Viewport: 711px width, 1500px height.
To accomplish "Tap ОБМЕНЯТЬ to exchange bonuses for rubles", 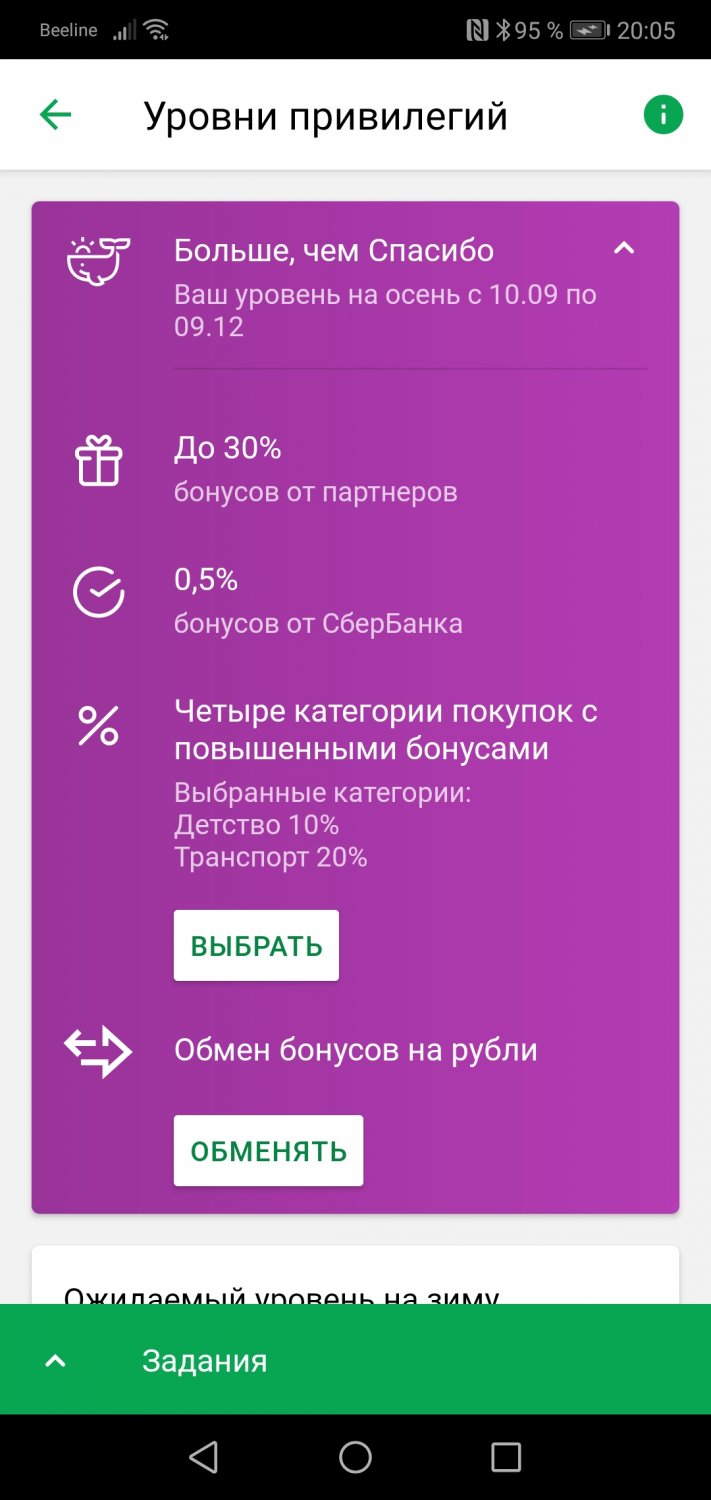I will point(268,1151).
